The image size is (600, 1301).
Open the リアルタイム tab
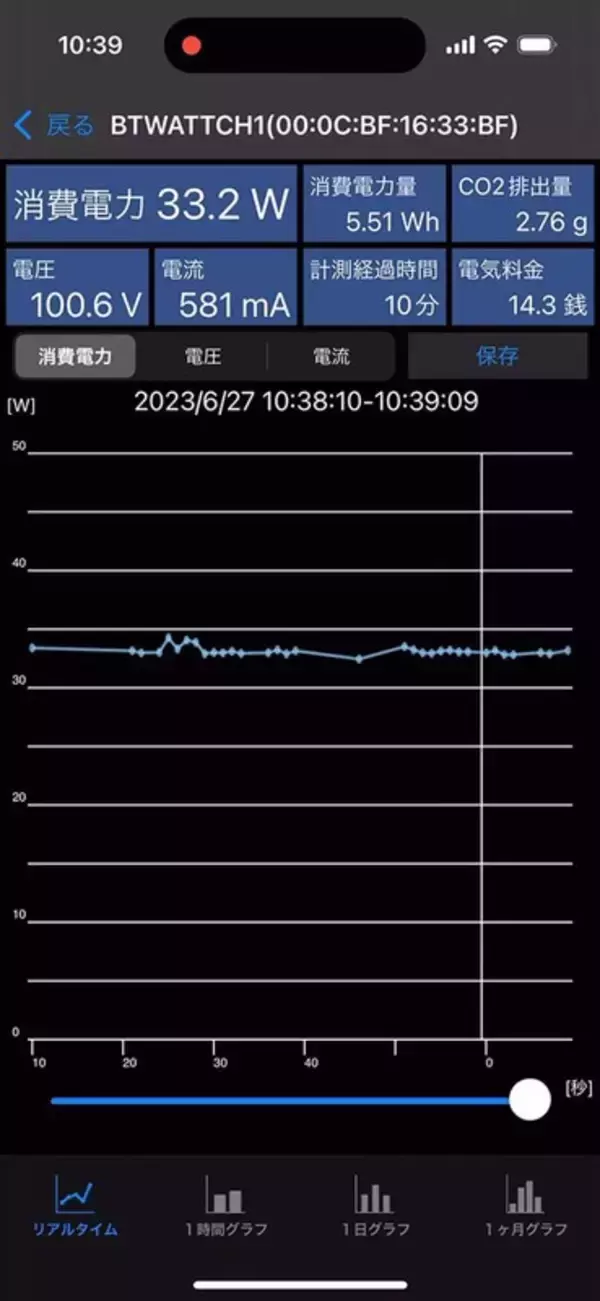[x=75, y=1206]
